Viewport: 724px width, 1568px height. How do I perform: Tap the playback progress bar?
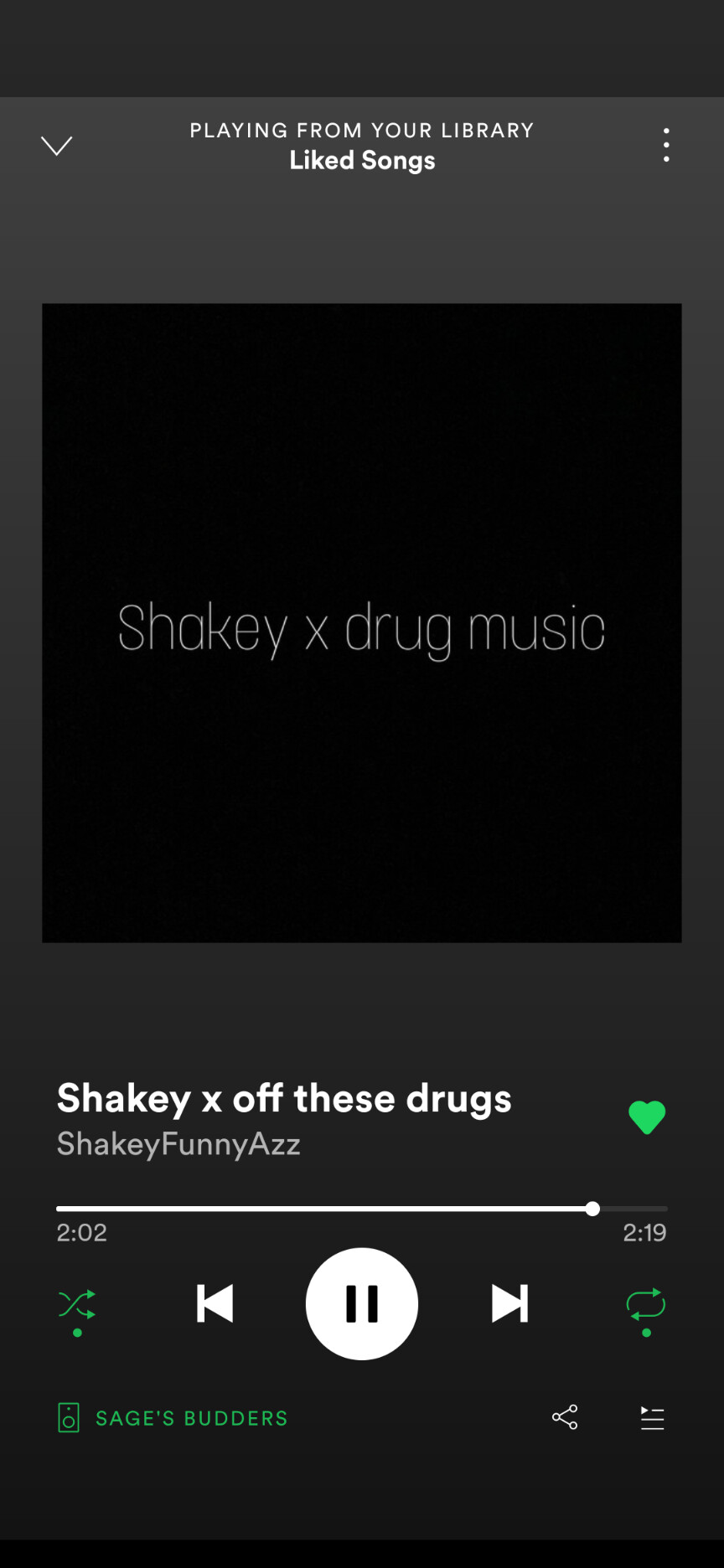(x=362, y=1209)
